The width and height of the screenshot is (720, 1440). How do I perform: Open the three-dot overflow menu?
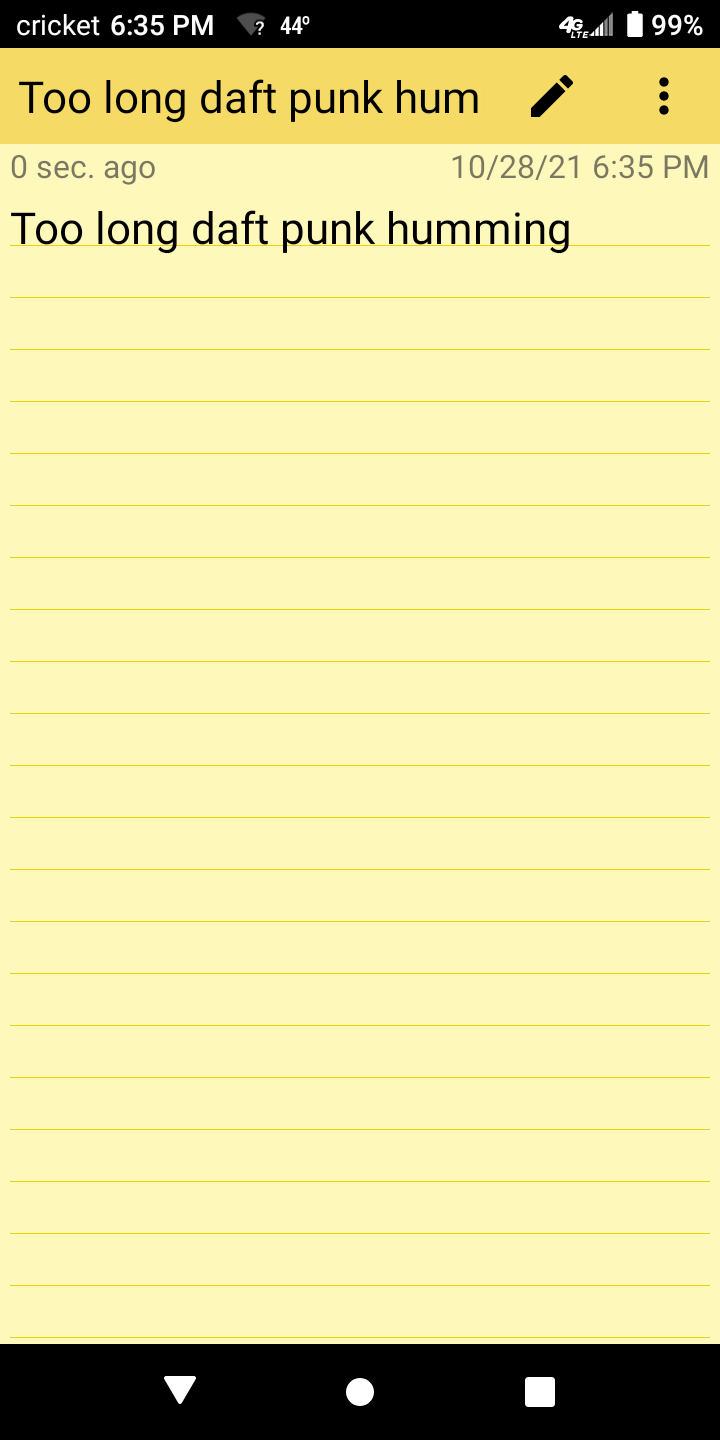(663, 96)
